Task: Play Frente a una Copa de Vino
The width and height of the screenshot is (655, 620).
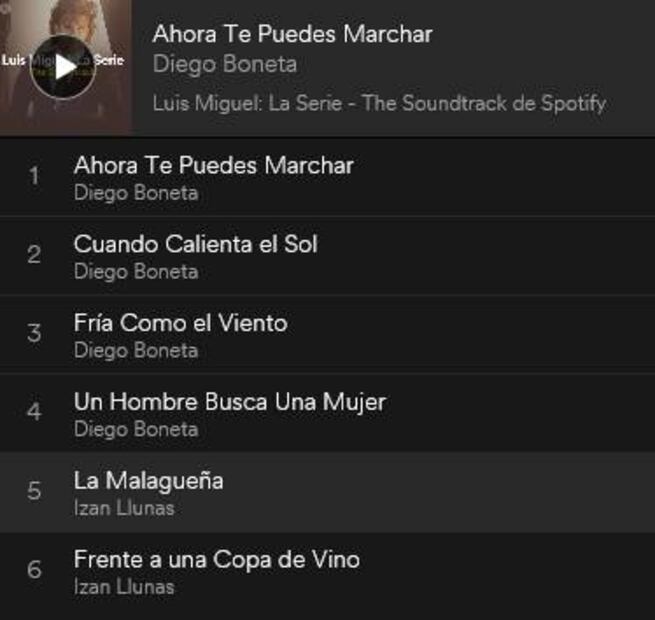Action: (216, 560)
